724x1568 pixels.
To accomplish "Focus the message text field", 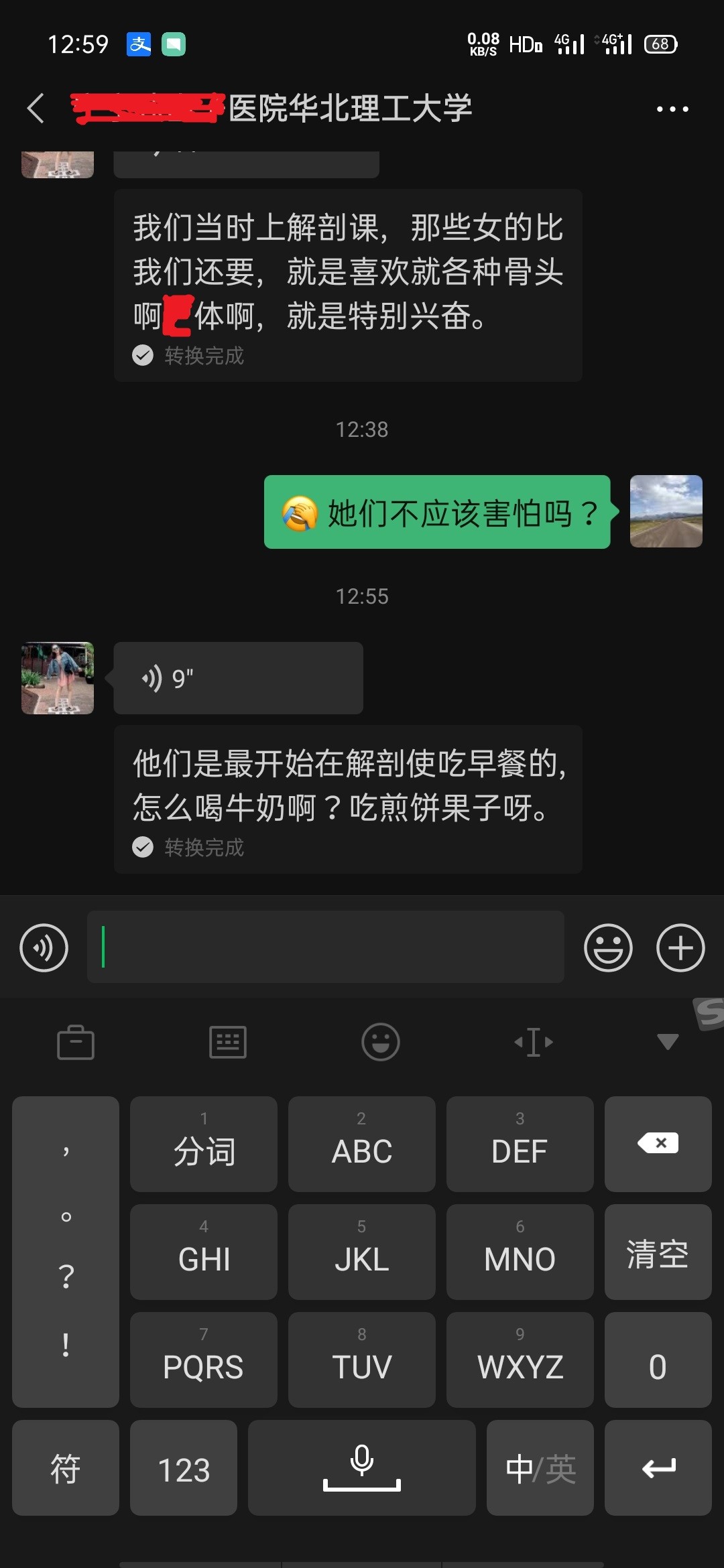I will tap(326, 947).
